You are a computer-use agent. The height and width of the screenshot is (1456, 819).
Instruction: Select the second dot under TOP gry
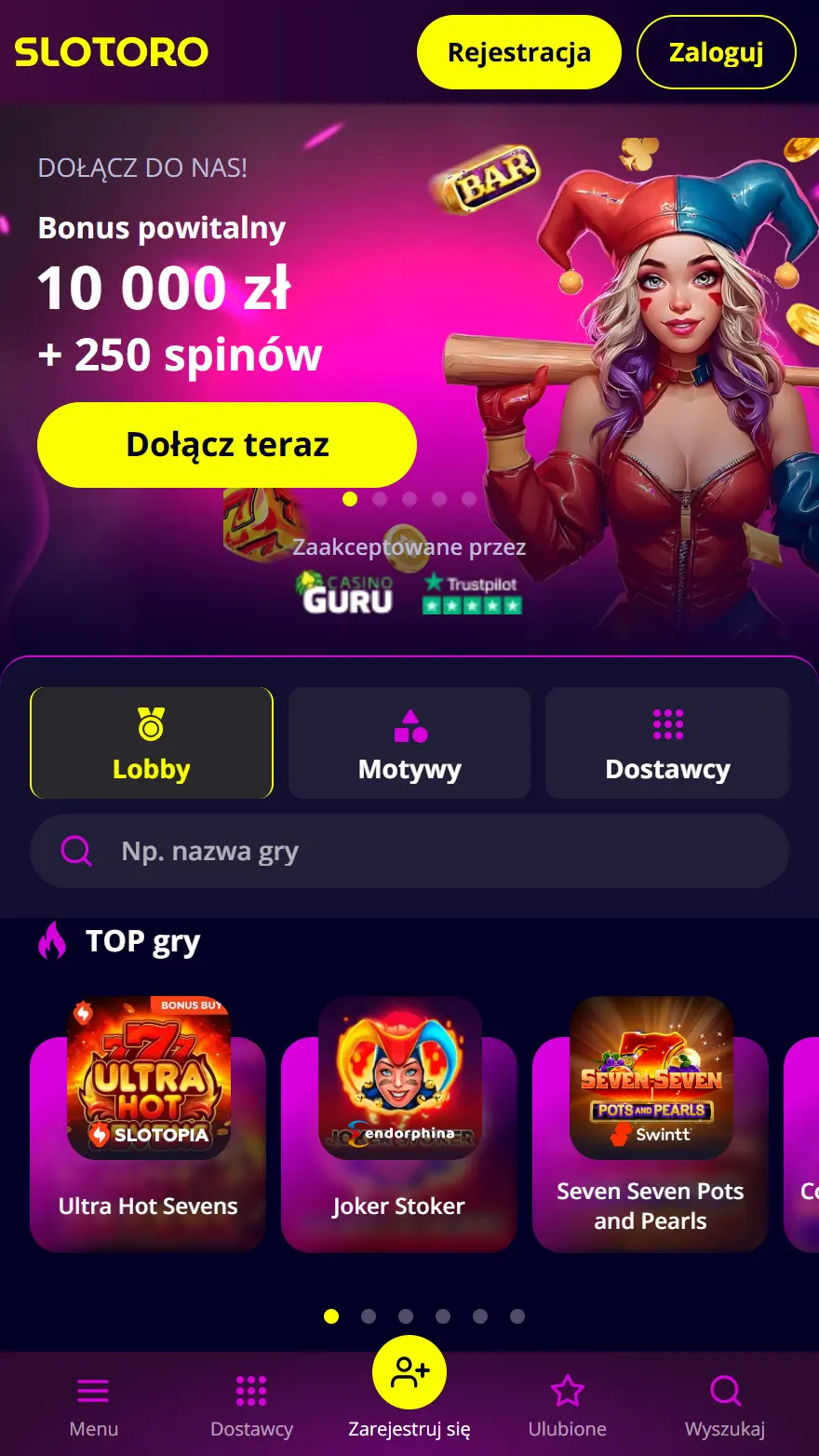pyautogui.click(x=369, y=1316)
